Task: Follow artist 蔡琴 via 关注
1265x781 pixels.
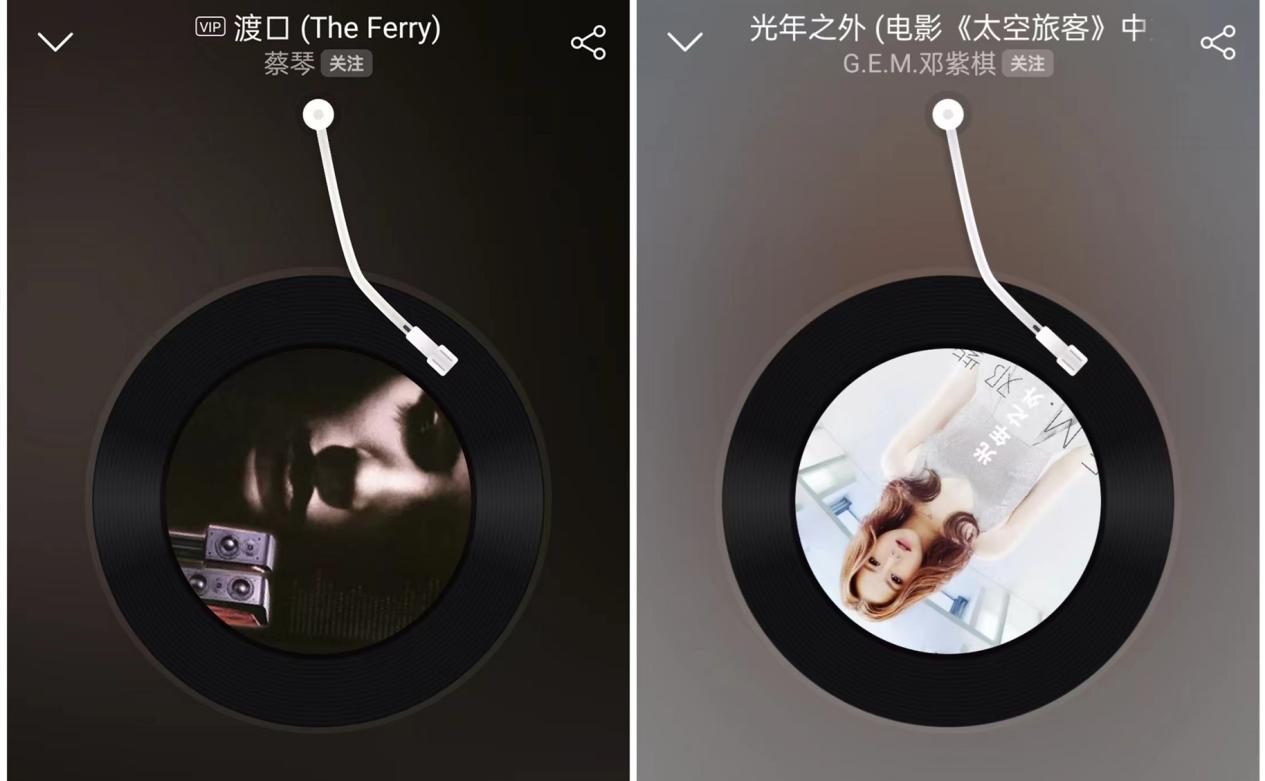Action: [x=346, y=64]
